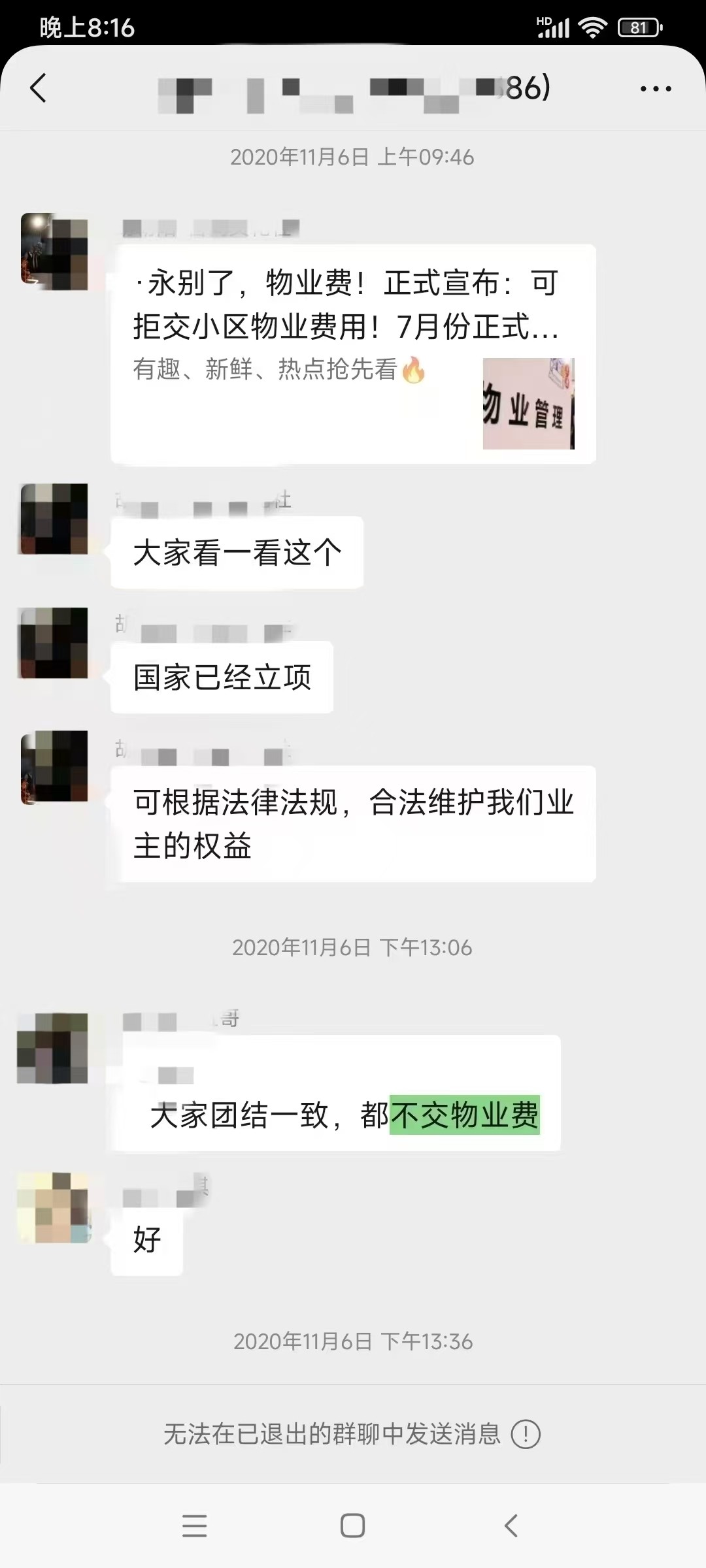Tap the info icon beside 无法在已退出的群聊中发送消息
Viewport: 706px width, 1568px height.
point(526,1435)
